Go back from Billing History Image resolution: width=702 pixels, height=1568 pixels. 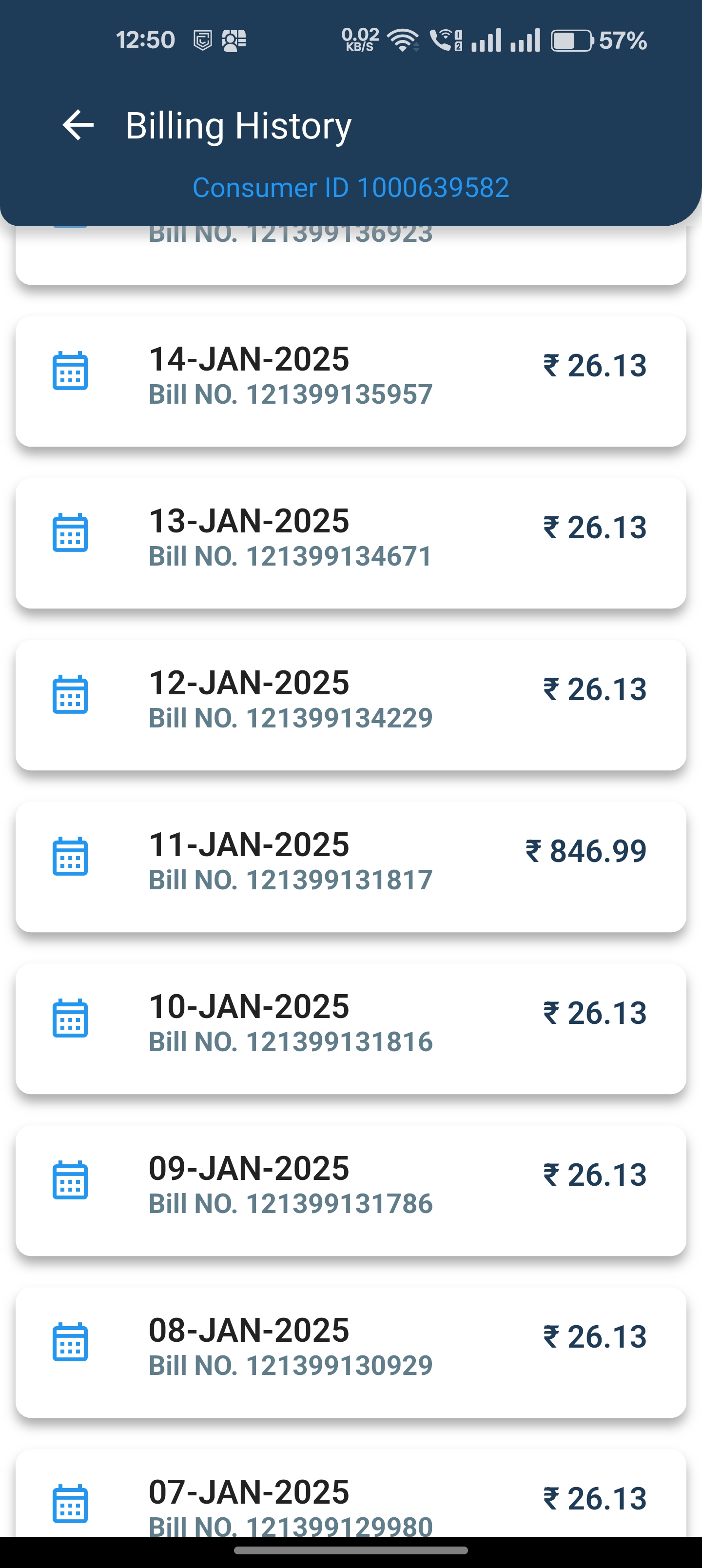[x=78, y=125]
